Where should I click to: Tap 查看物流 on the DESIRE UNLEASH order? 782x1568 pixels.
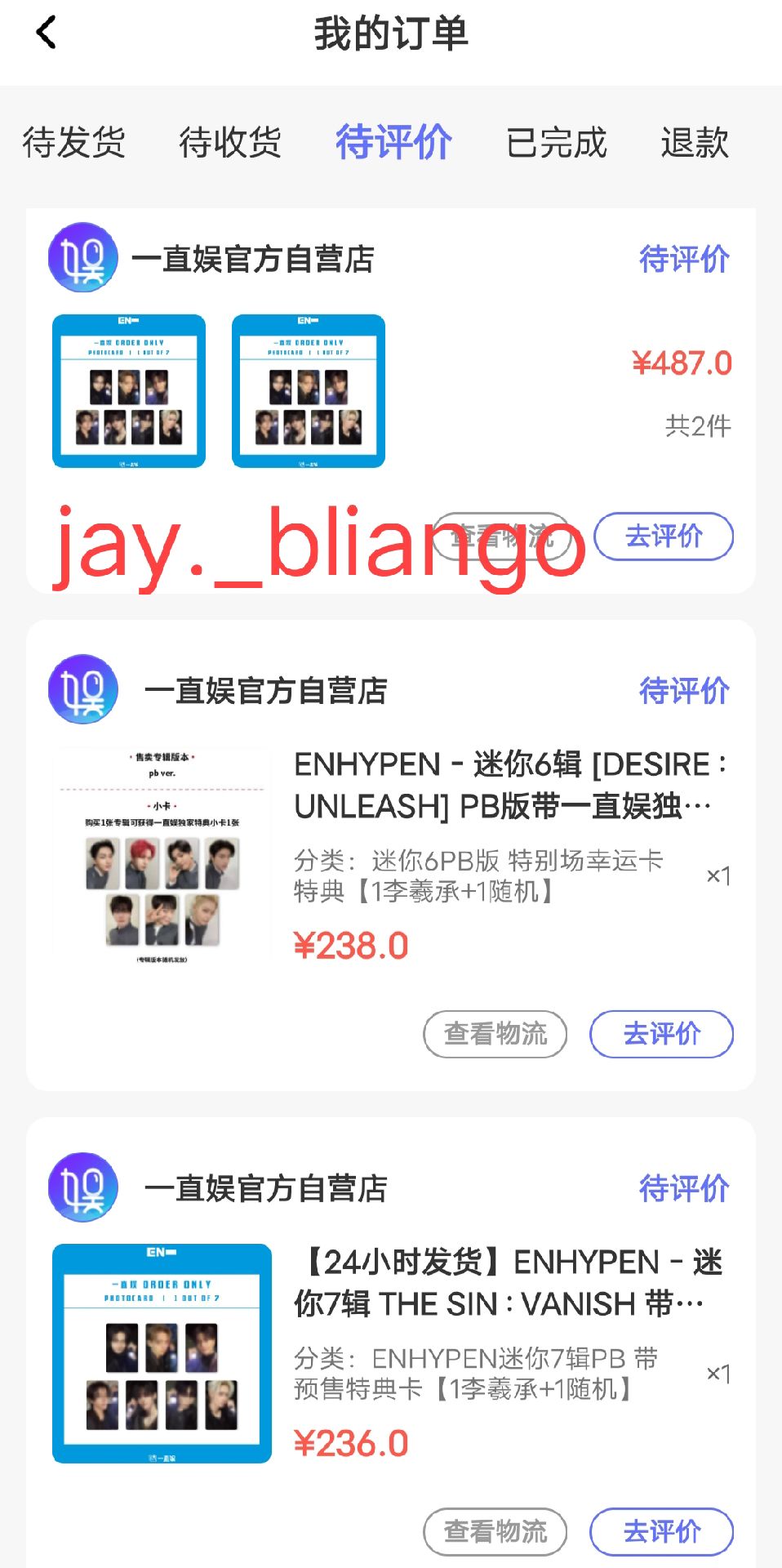click(495, 1034)
